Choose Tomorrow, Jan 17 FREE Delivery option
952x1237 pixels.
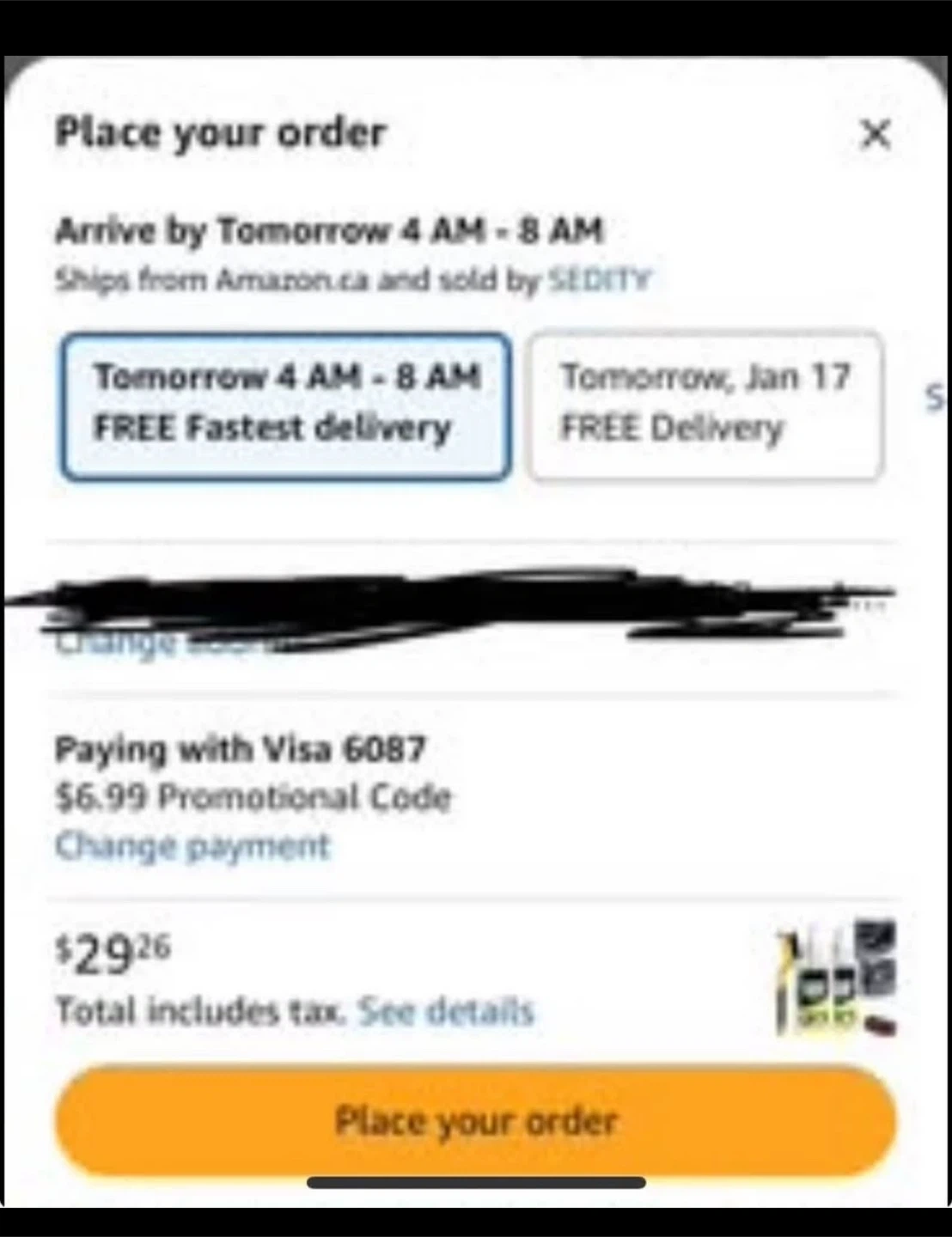coord(705,405)
